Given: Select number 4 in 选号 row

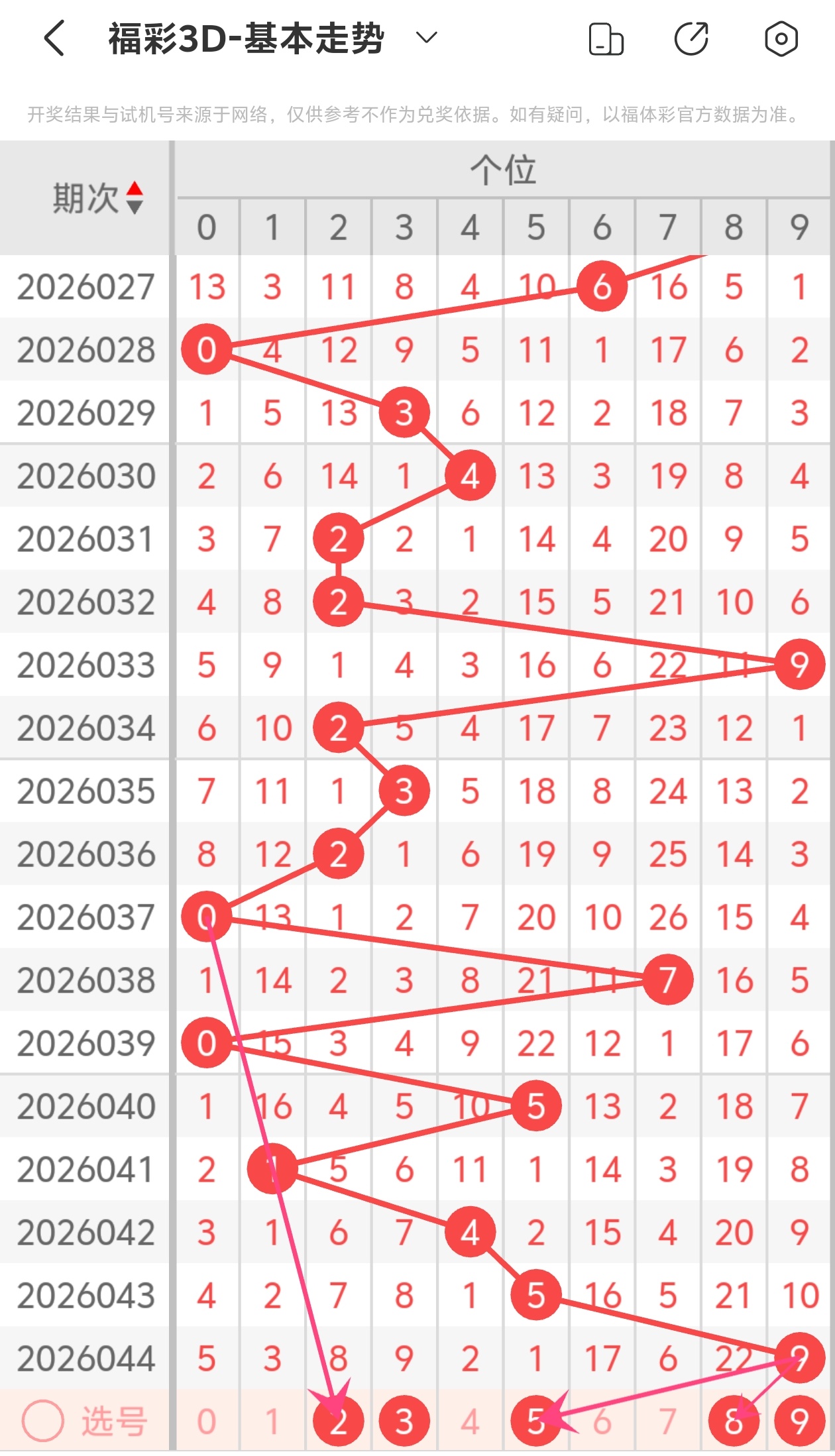Looking at the screenshot, I should click(470, 1422).
